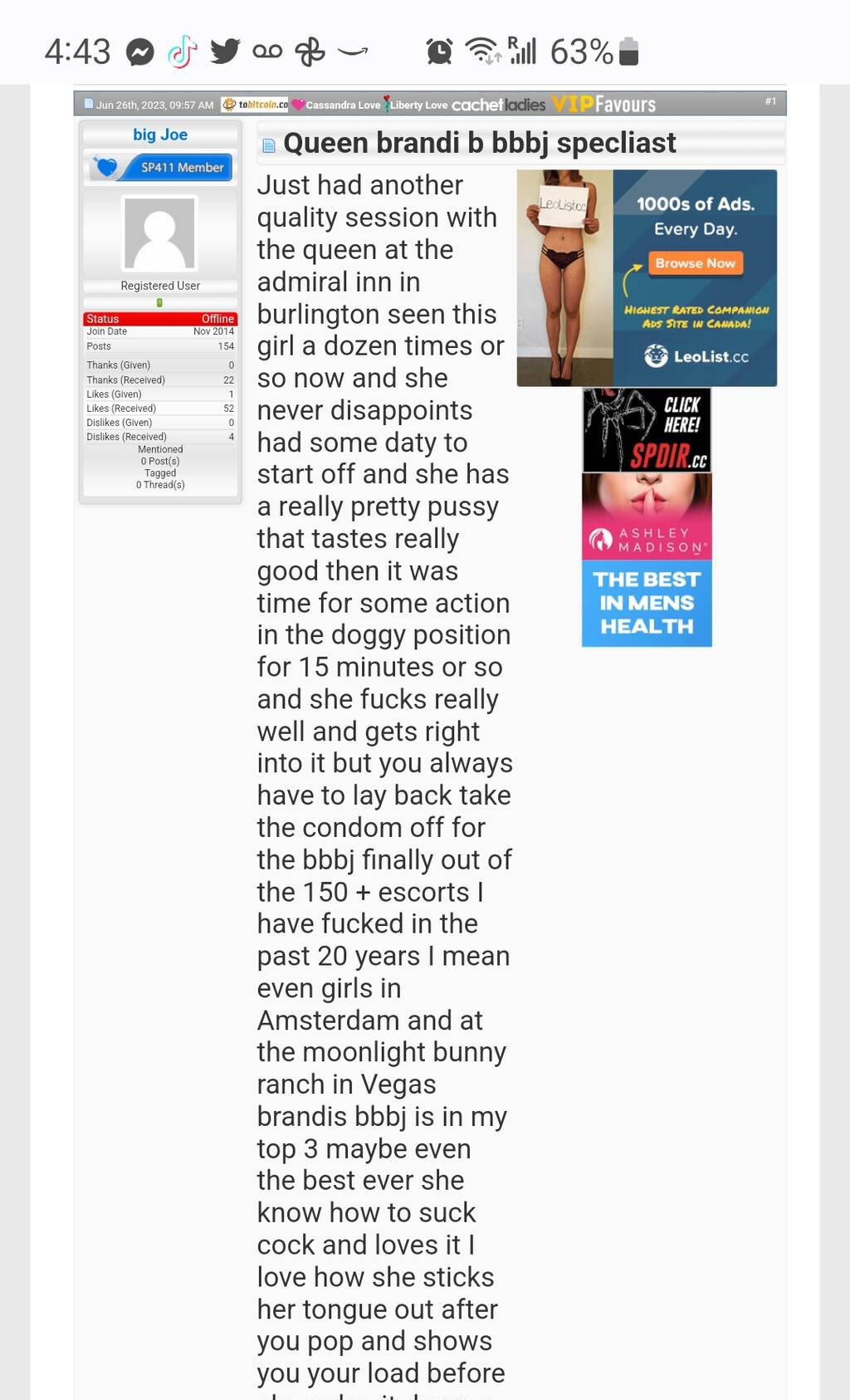Visit the cachet ladies sponsor link
This screenshot has height=1400, width=850.
coord(498,105)
